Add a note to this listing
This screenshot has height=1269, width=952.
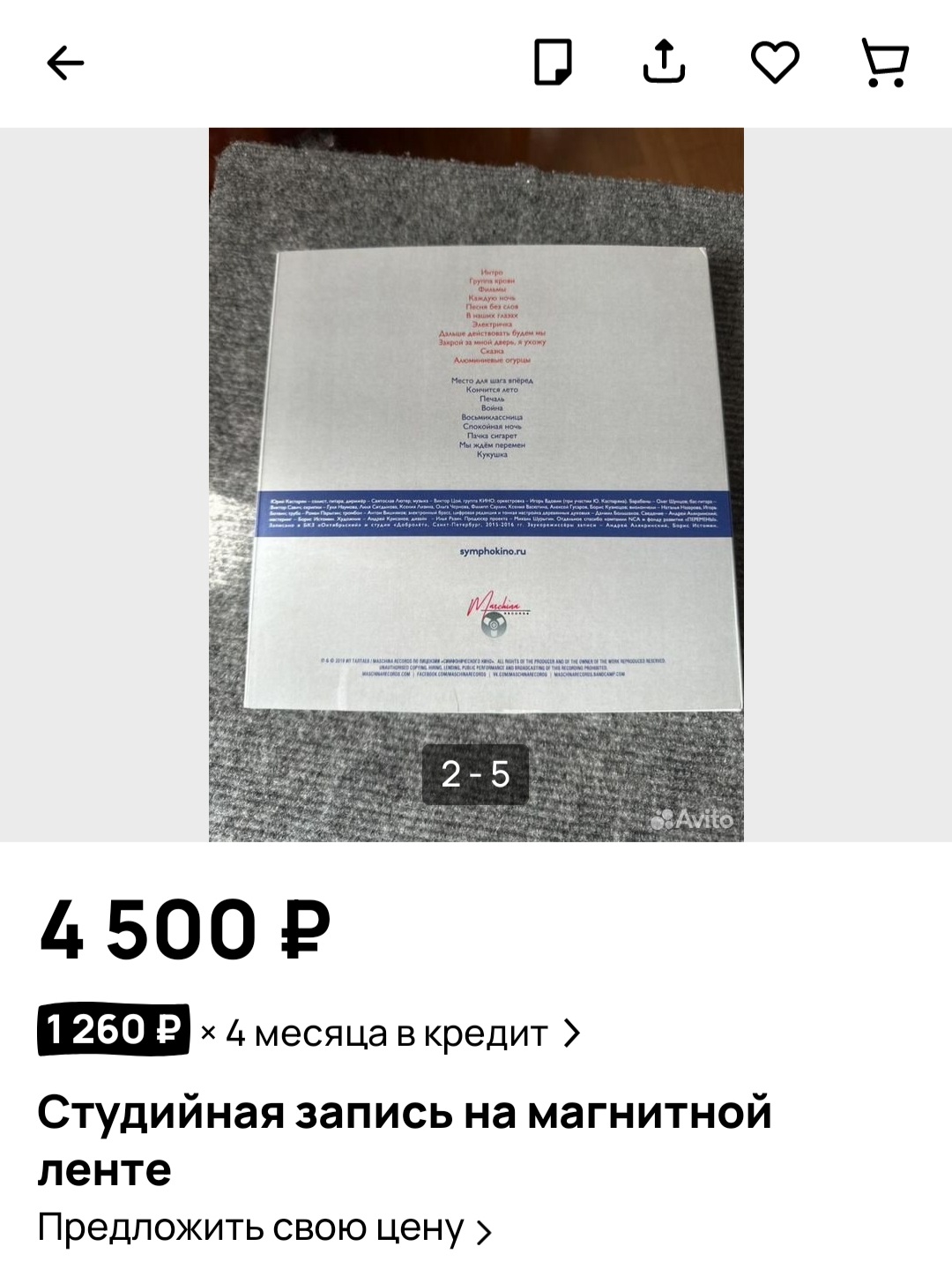[x=554, y=63]
